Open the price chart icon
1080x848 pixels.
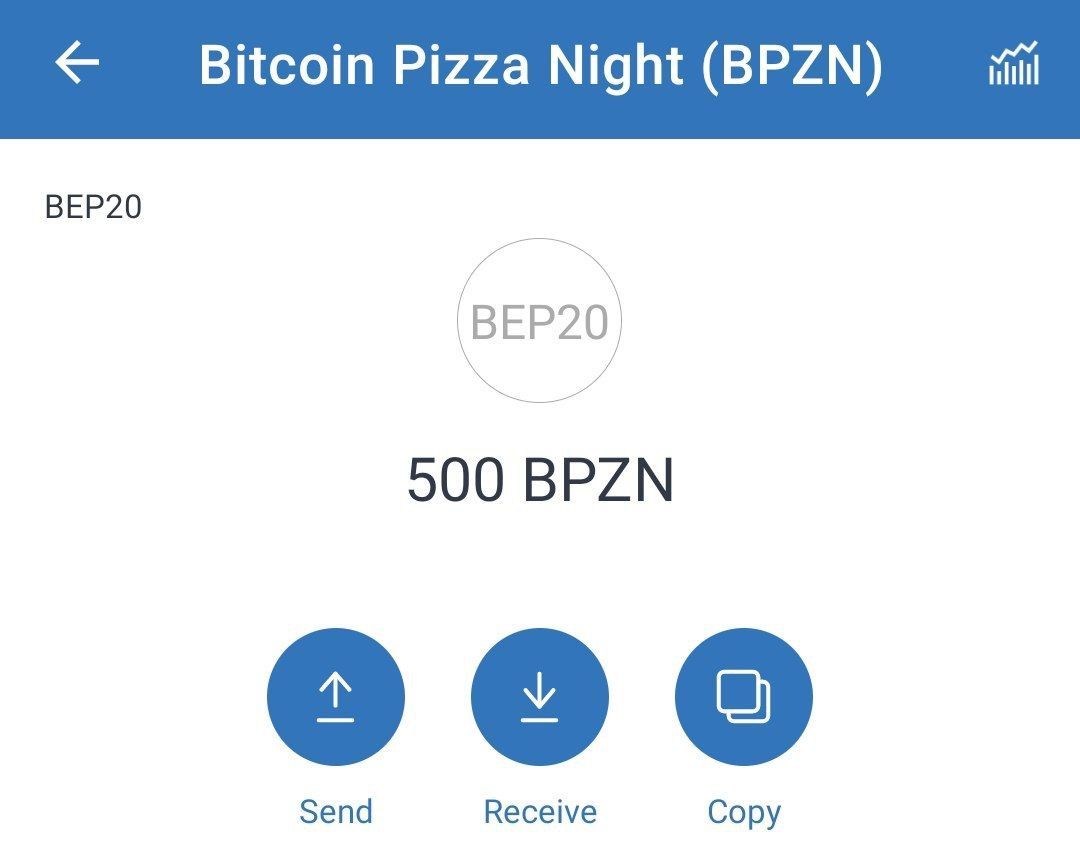click(1014, 65)
